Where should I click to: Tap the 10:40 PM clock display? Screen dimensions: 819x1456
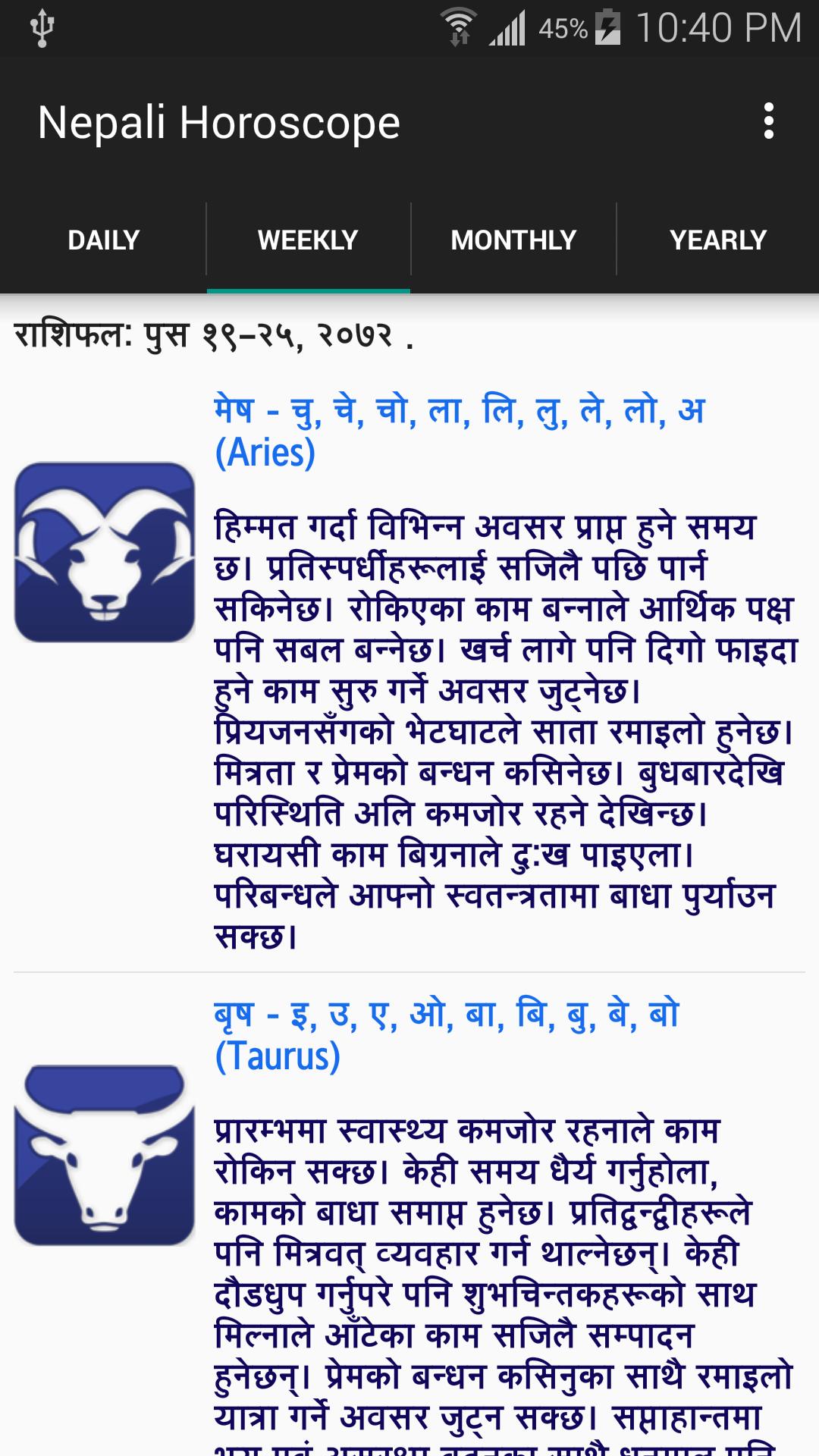click(x=720, y=25)
